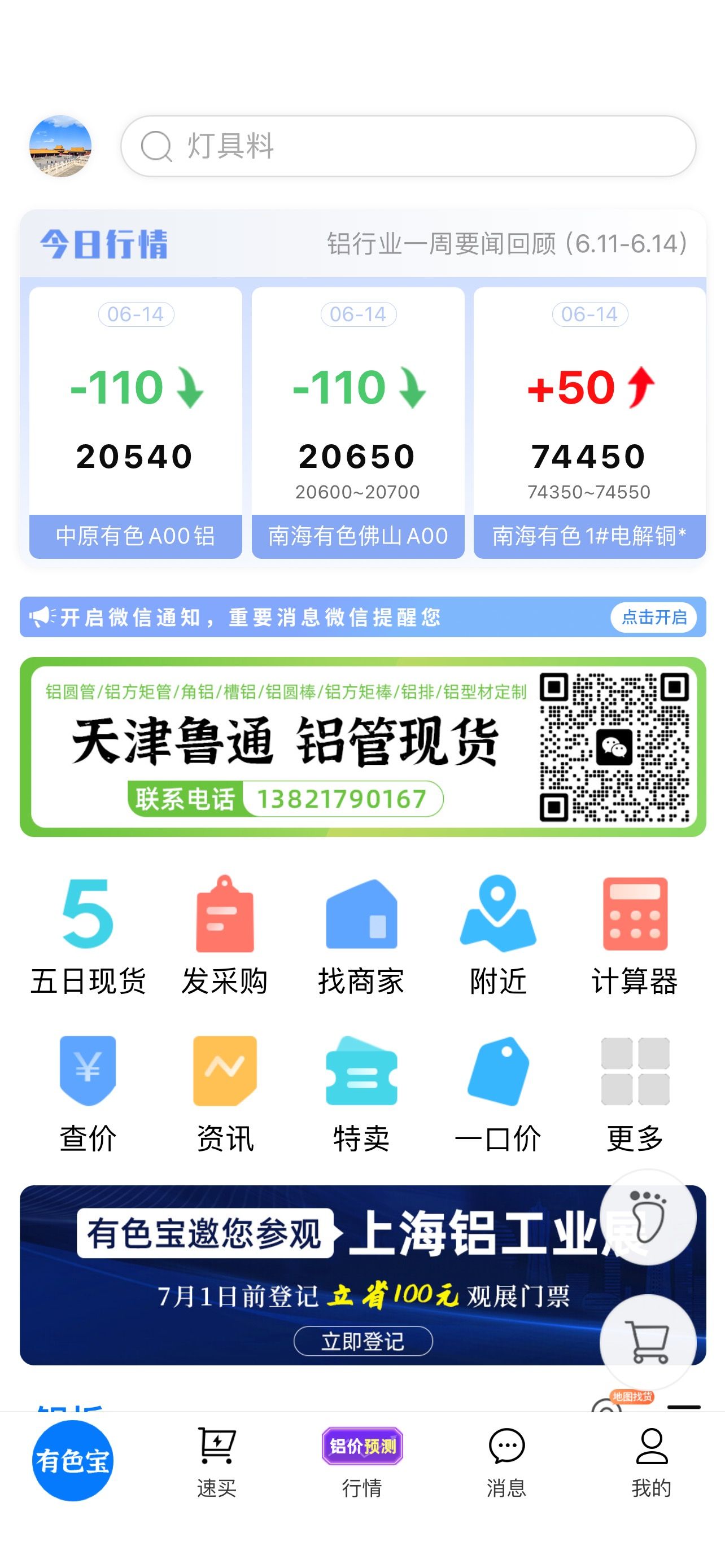Open the 中原有色A00铝 price card
The image size is (725, 1568).
coord(136,422)
